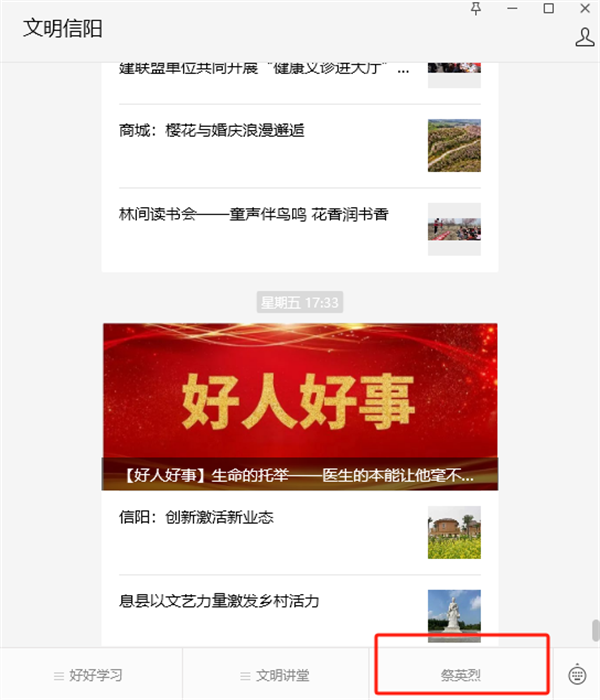The image size is (600, 700).
Task: Open the 好人好事 featured banner article
Action: click(300, 405)
